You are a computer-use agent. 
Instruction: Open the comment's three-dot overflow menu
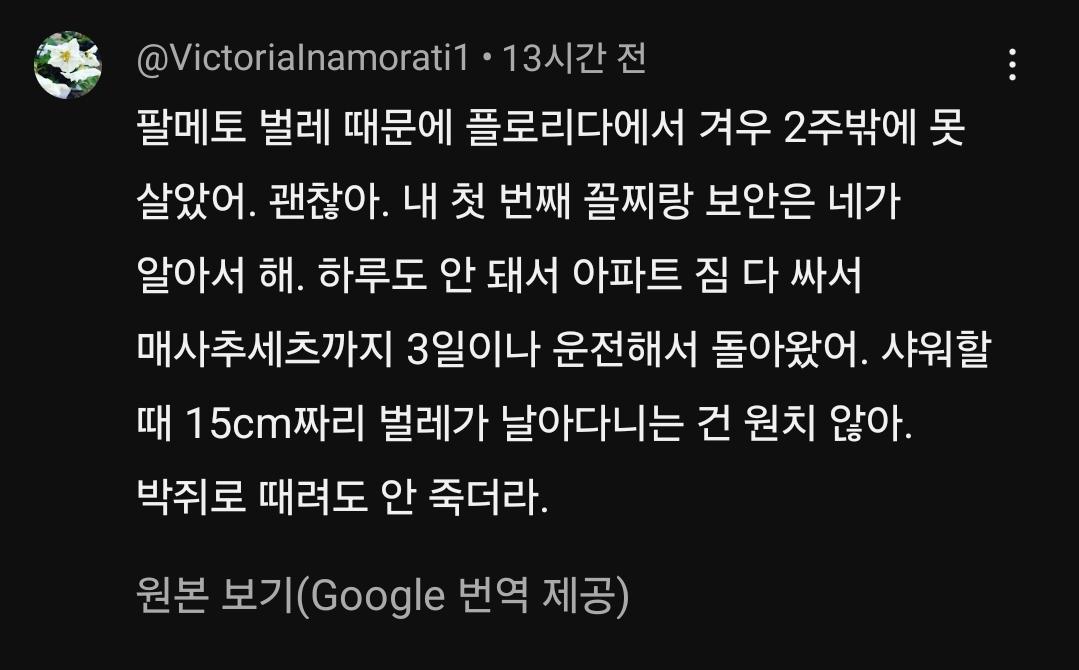[1012, 65]
